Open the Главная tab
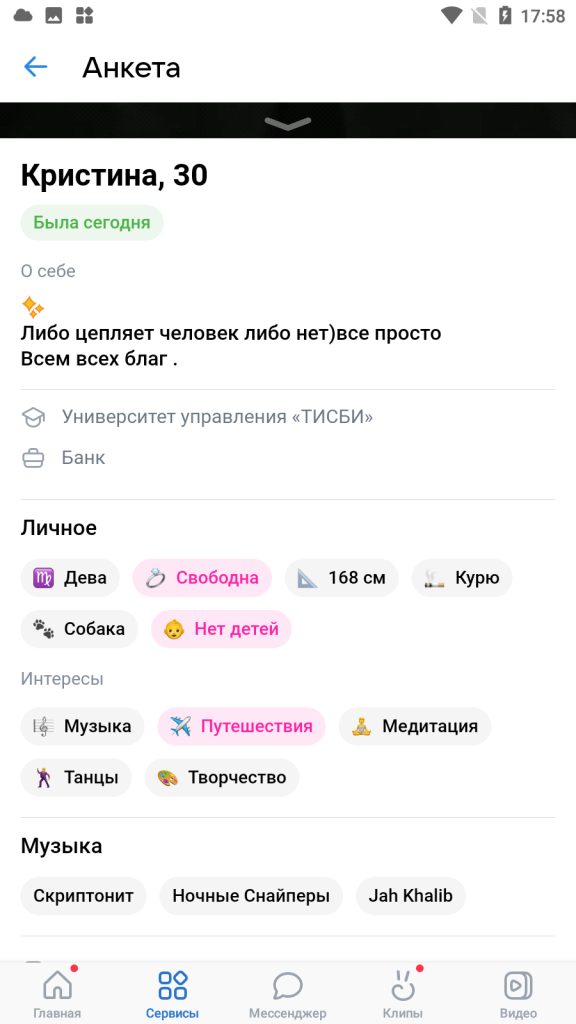 tap(57, 993)
